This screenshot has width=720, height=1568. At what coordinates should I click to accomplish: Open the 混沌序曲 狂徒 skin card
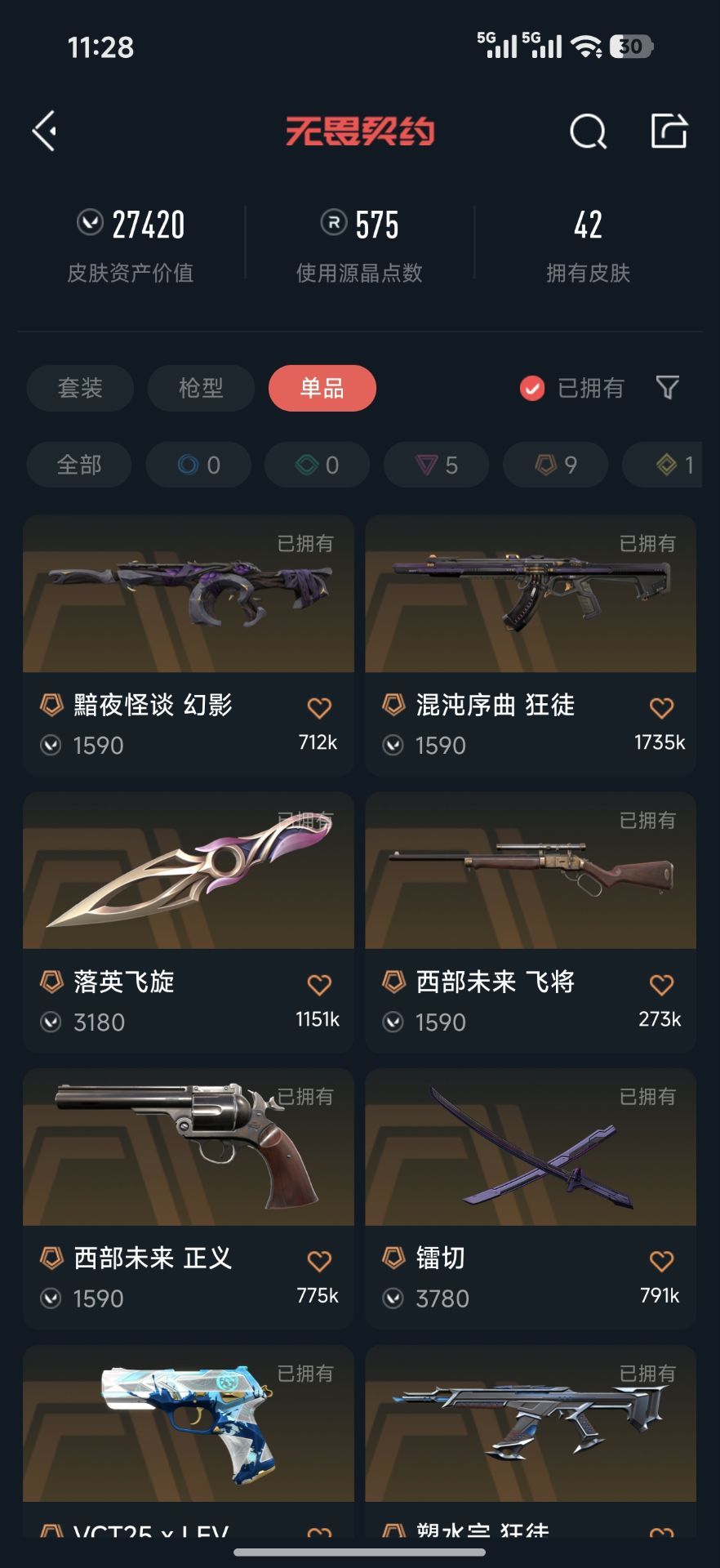(x=531, y=597)
